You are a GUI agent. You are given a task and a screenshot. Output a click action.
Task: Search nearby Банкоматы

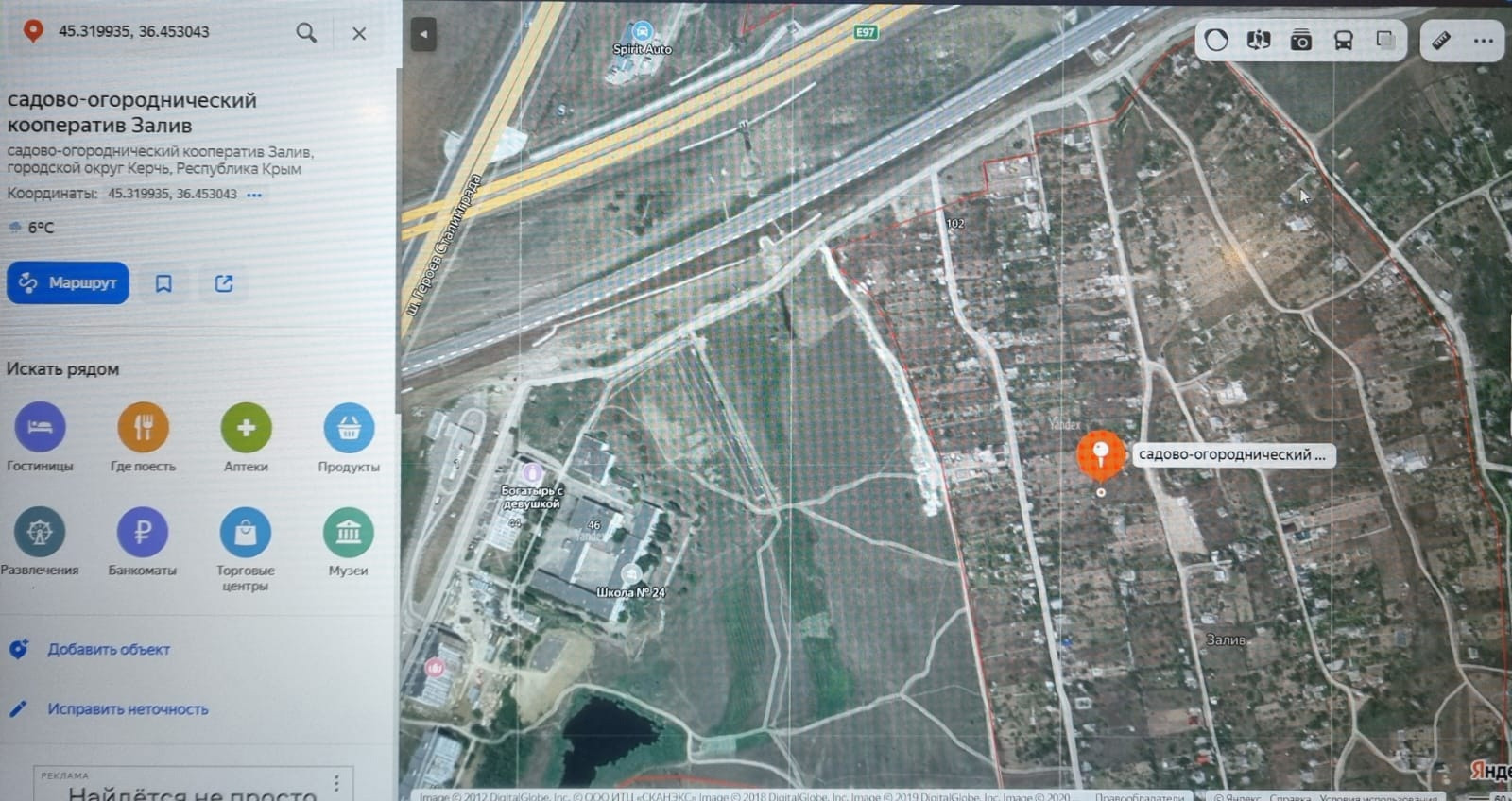coord(143,532)
